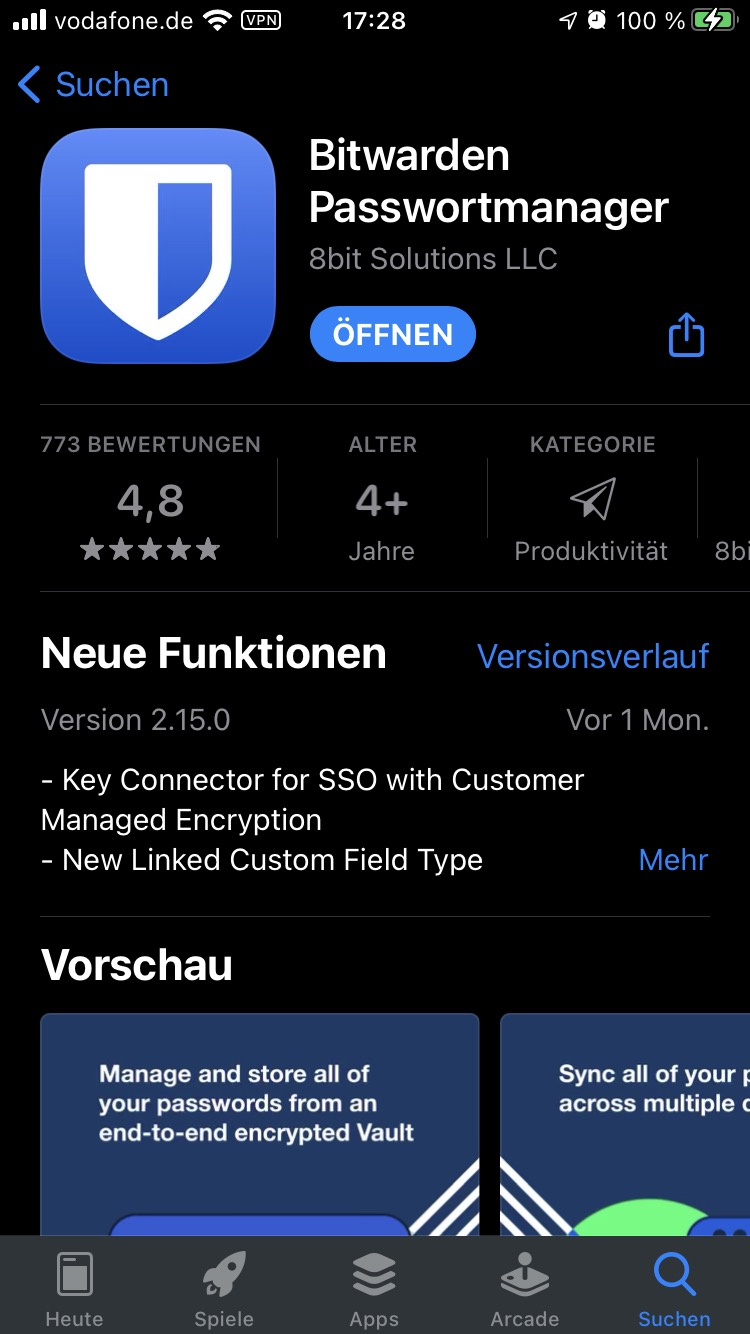
Task: Open the 'Sync all of your' preview screenshot
Action: (x=625, y=1124)
